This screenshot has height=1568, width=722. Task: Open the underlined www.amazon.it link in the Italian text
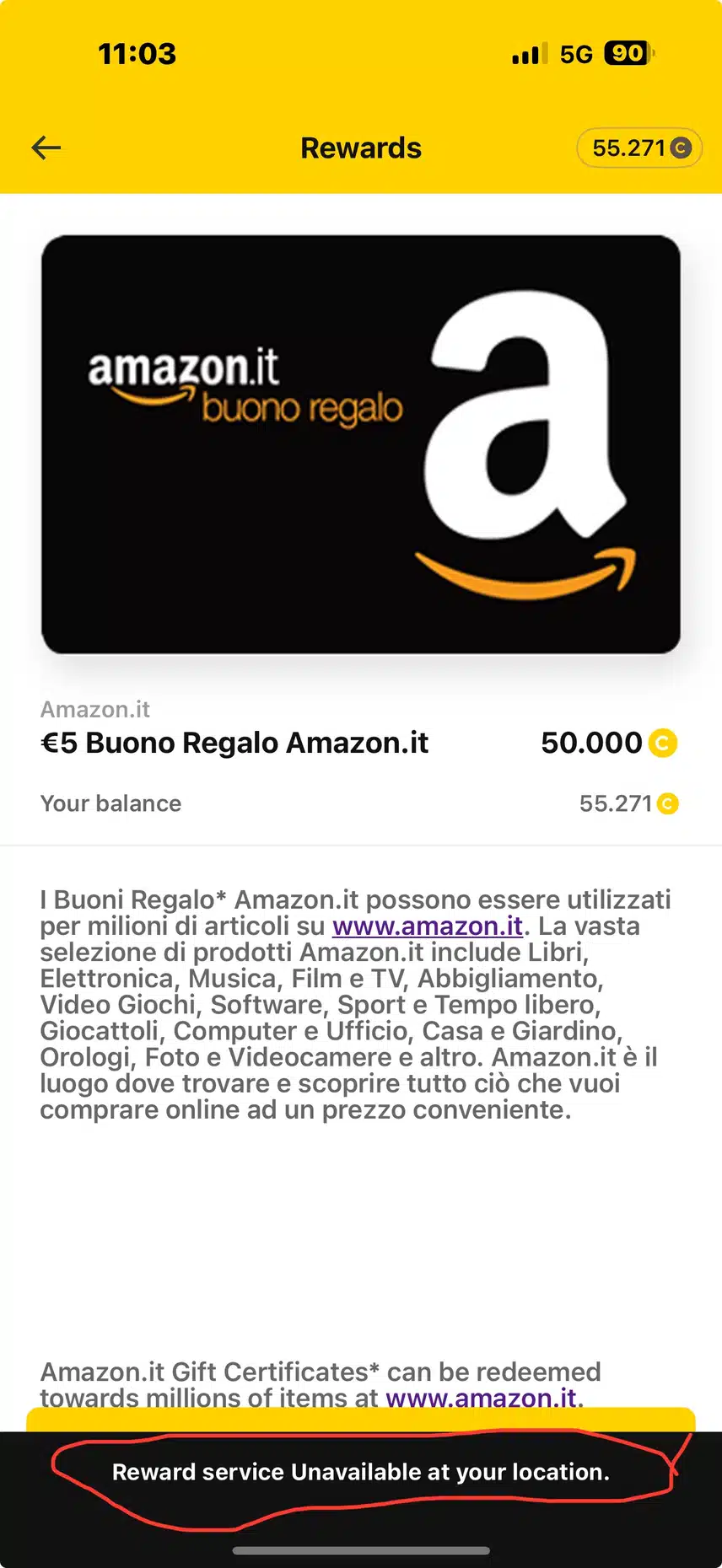(x=428, y=926)
